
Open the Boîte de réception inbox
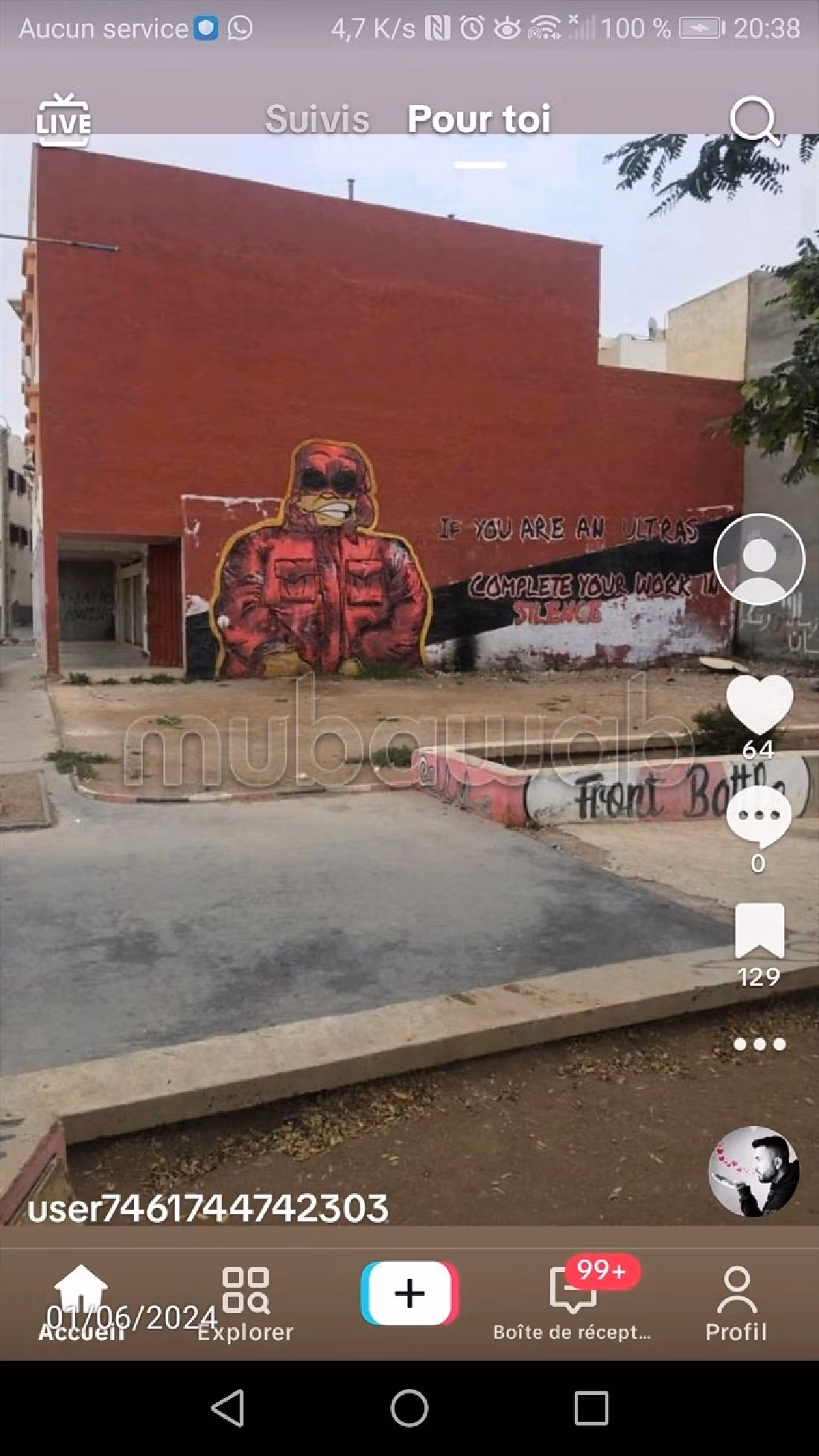(572, 1303)
